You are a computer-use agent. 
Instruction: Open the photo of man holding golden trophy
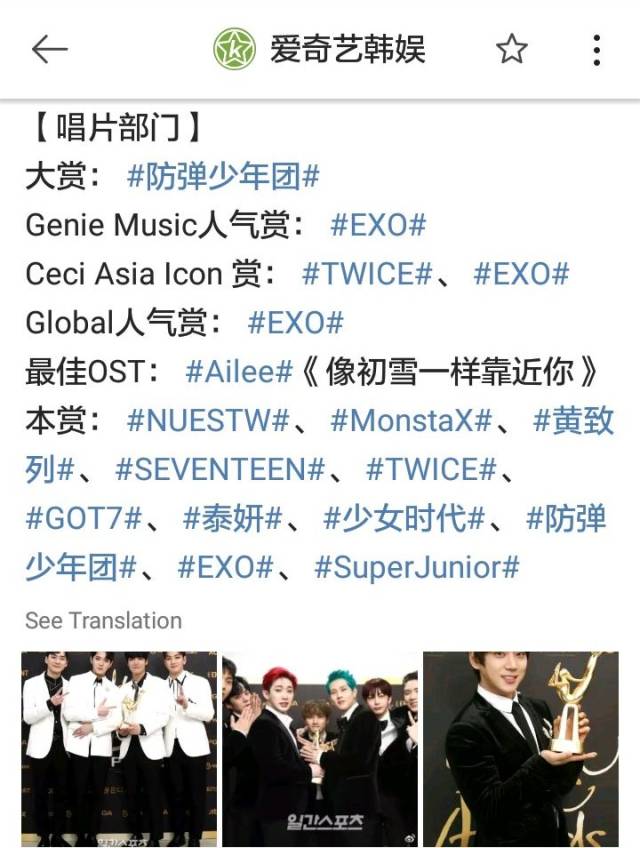(521, 748)
